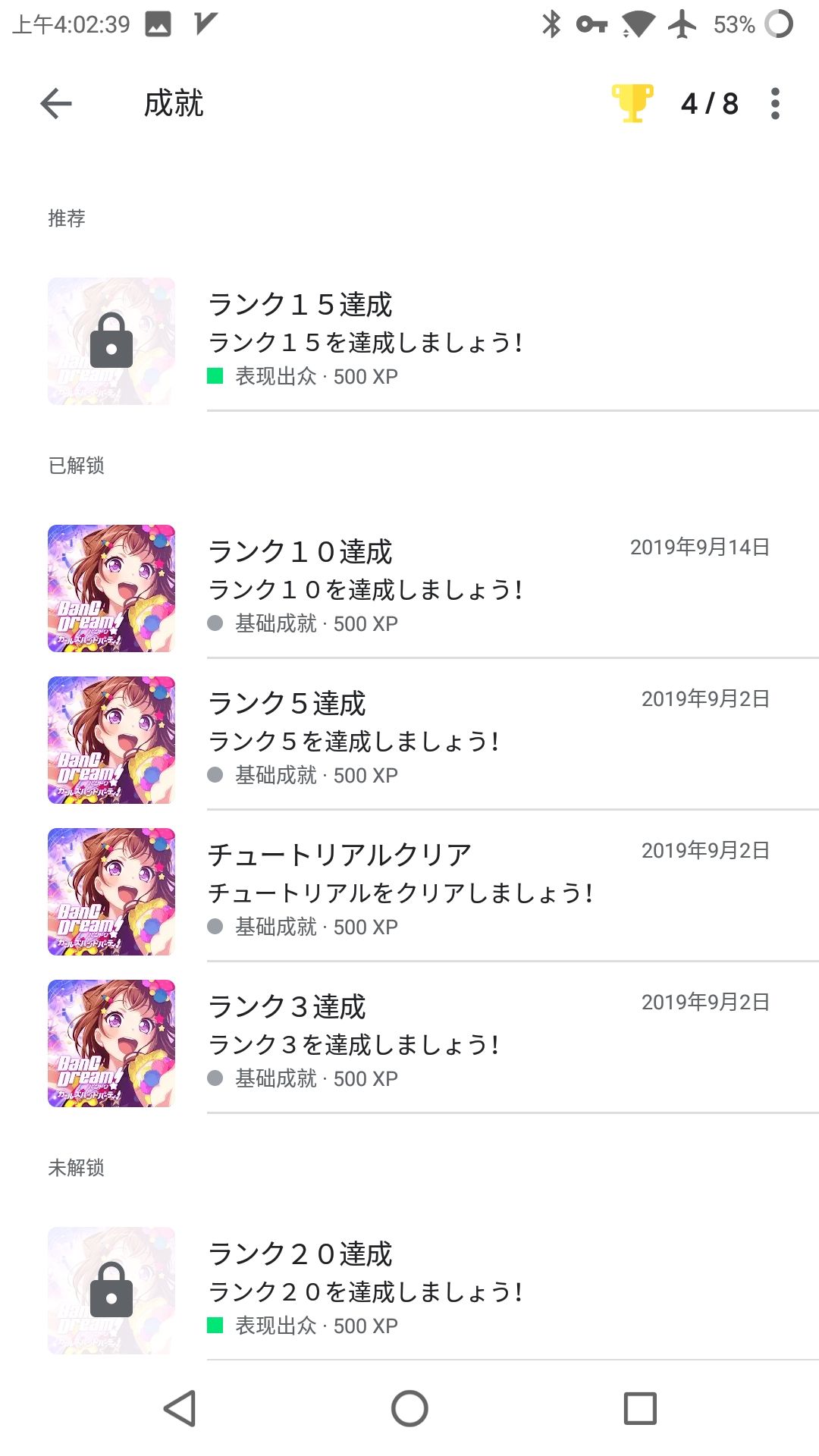Screen dimensions: 819x1456
Task: Go back using the top-left arrow
Action: pyautogui.click(x=56, y=104)
